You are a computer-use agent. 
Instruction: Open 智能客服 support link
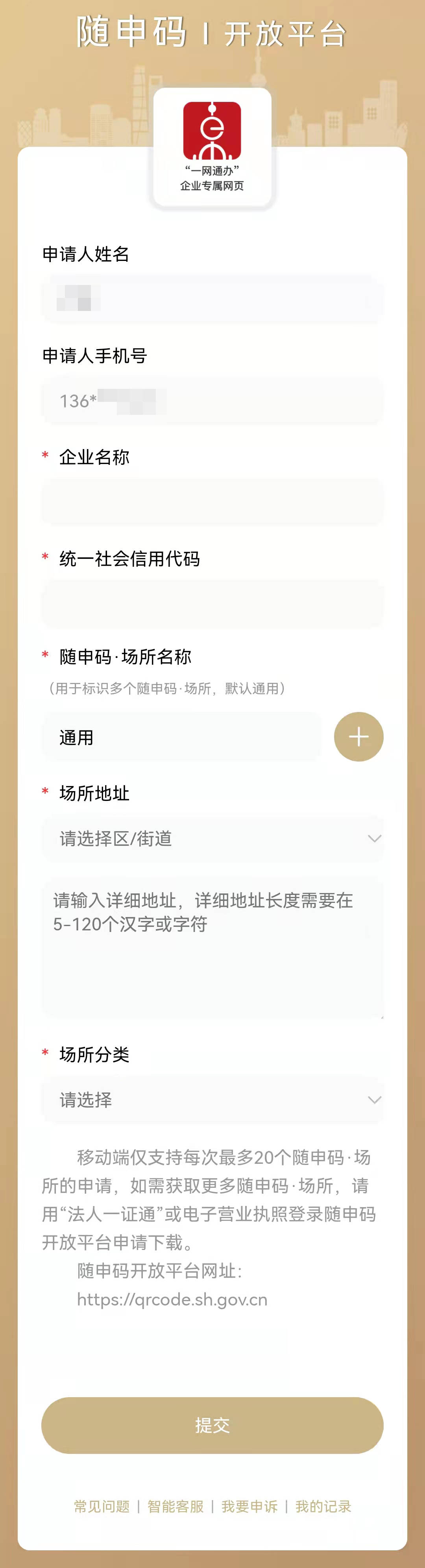point(176,1507)
